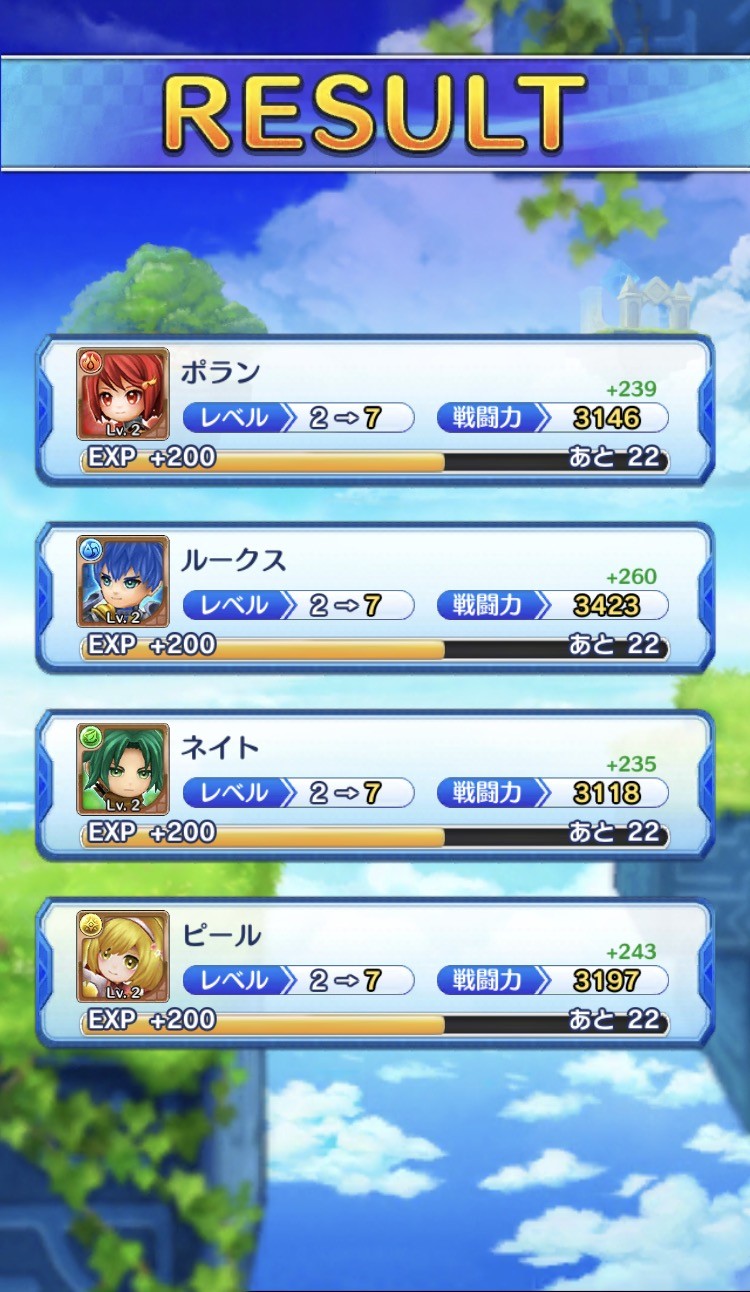The width and height of the screenshot is (750, 1292).
Task: Tap ネイト's result card
Action: (375, 786)
